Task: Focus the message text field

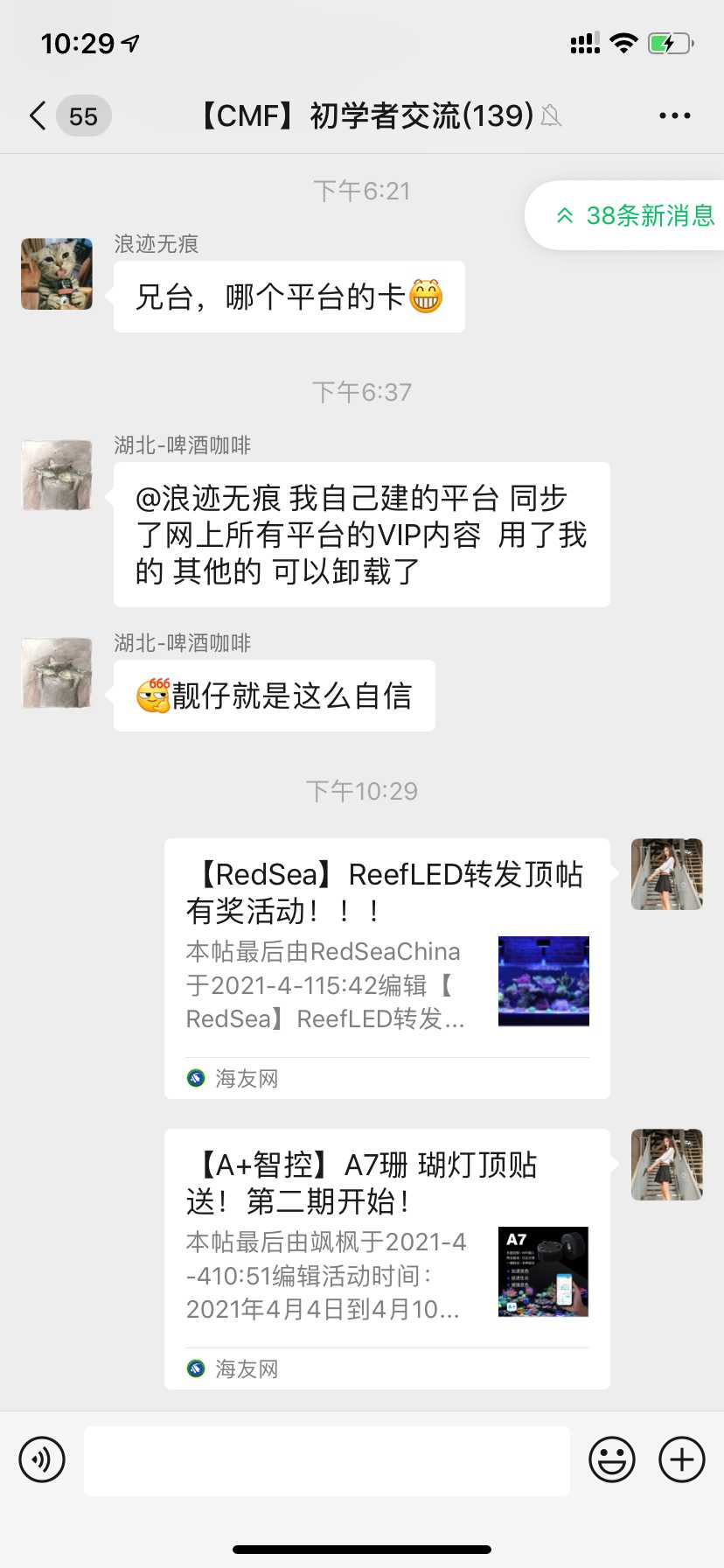Action: point(327,1459)
